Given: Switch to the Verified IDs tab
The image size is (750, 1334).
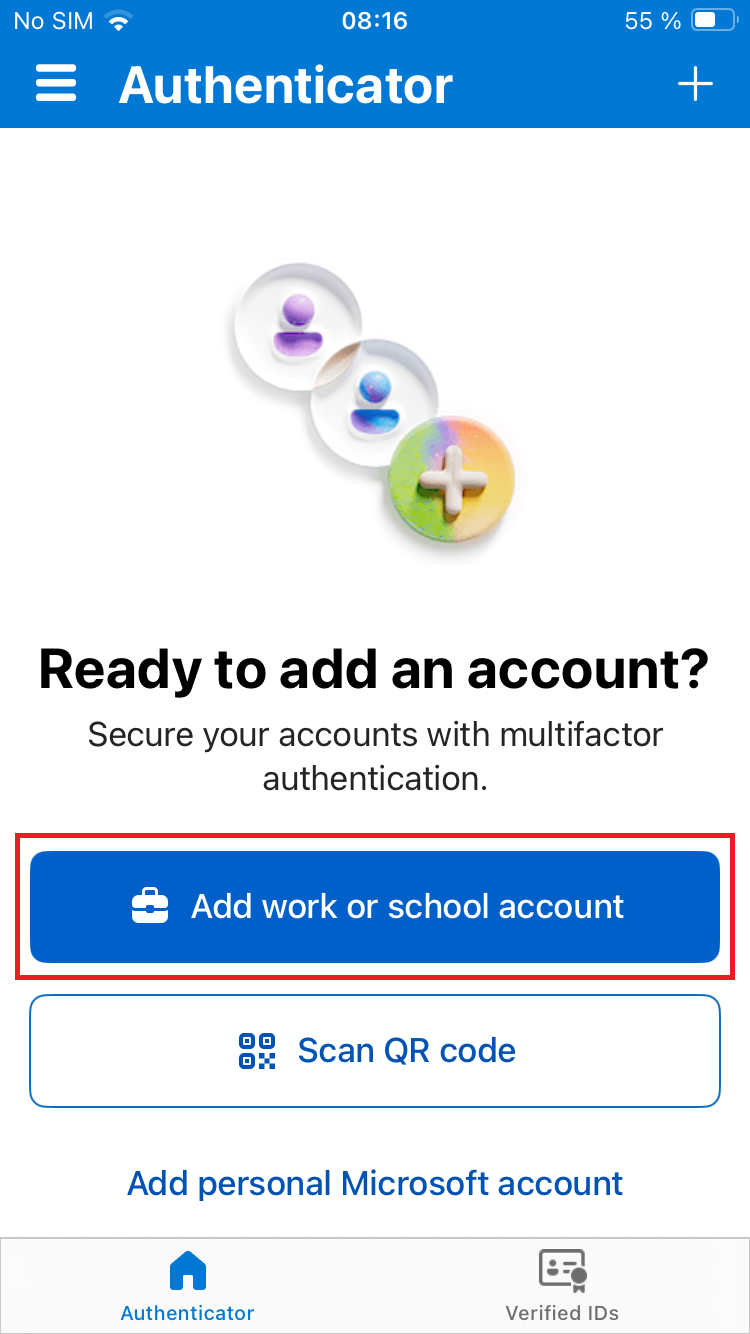Looking at the screenshot, I should point(562,1286).
